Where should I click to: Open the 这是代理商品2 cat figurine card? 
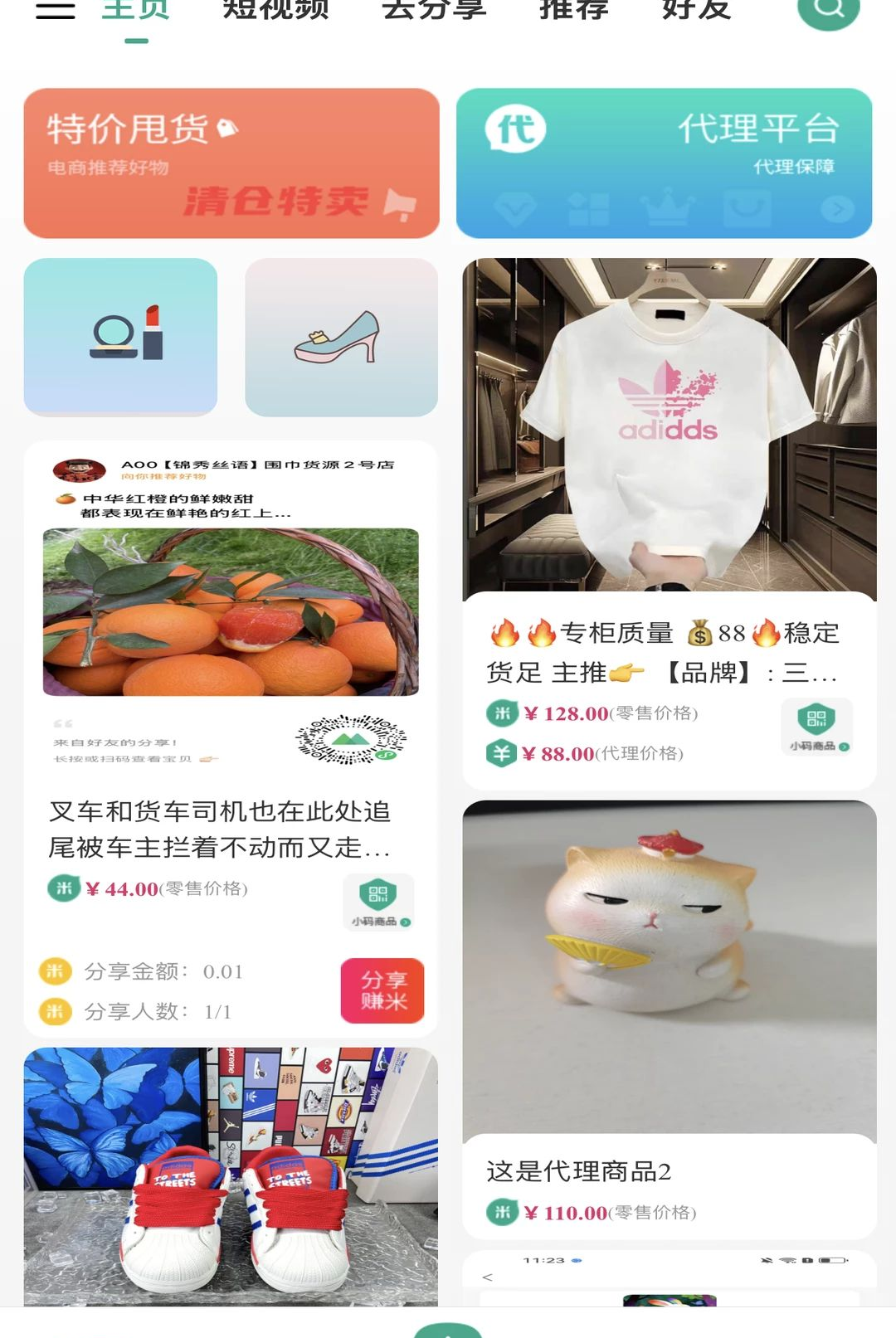(670, 1019)
